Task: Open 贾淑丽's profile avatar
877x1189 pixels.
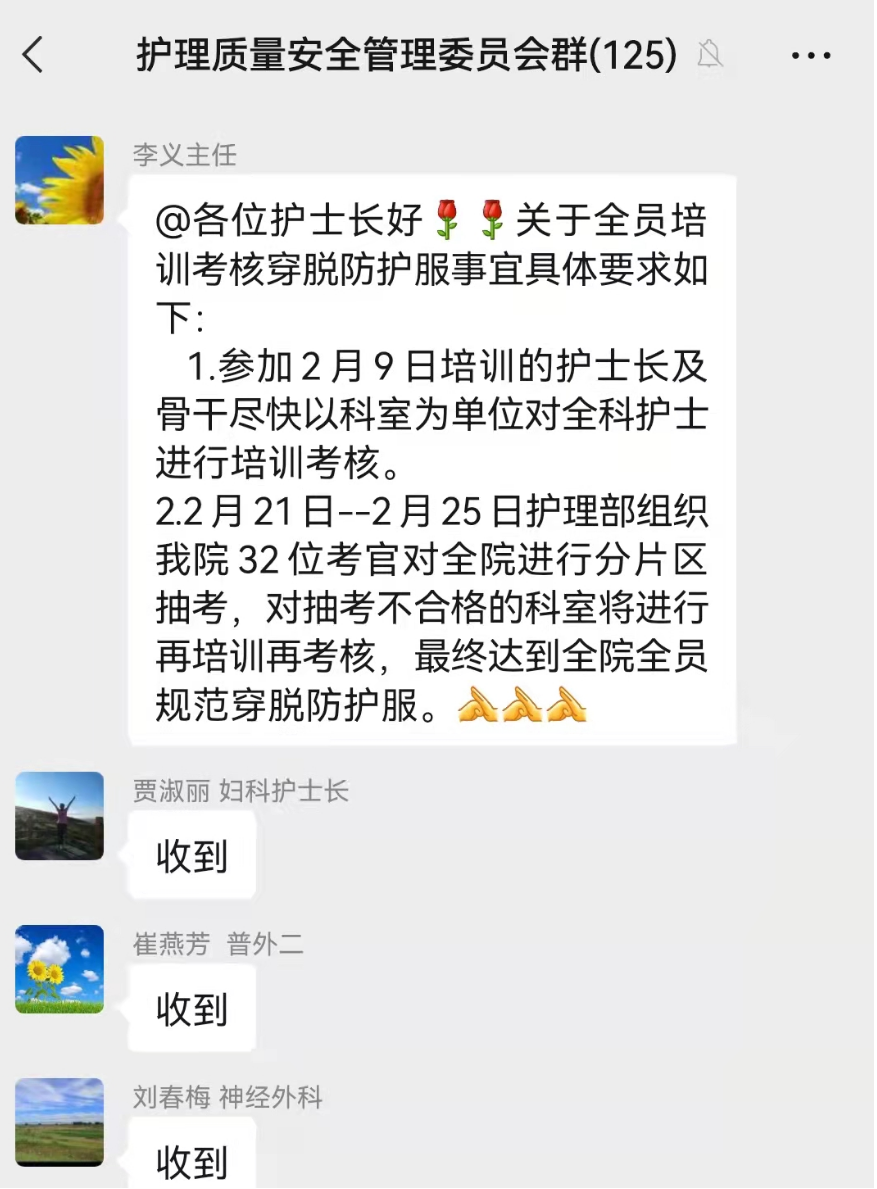Action: pyautogui.click(x=60, y=816)
